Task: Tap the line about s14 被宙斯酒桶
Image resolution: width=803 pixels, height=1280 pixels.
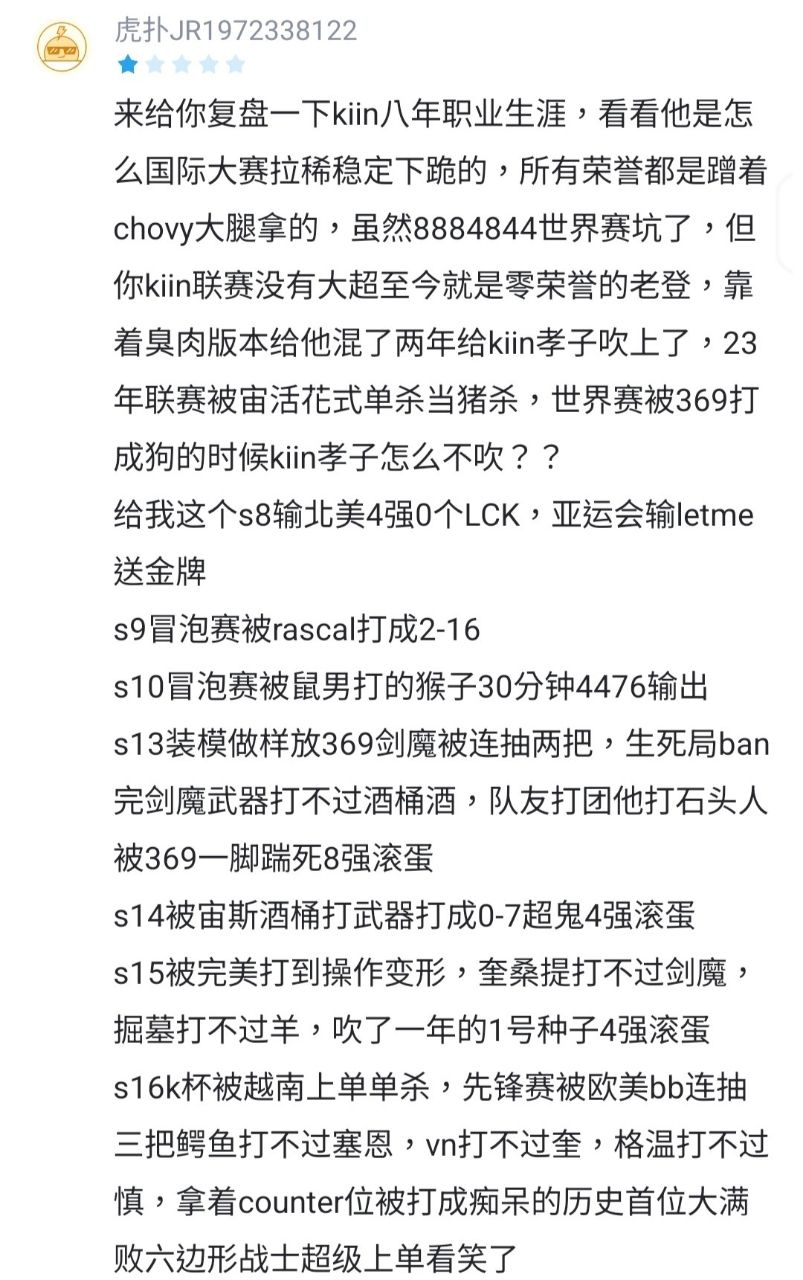Action: [x=400, y=912]
